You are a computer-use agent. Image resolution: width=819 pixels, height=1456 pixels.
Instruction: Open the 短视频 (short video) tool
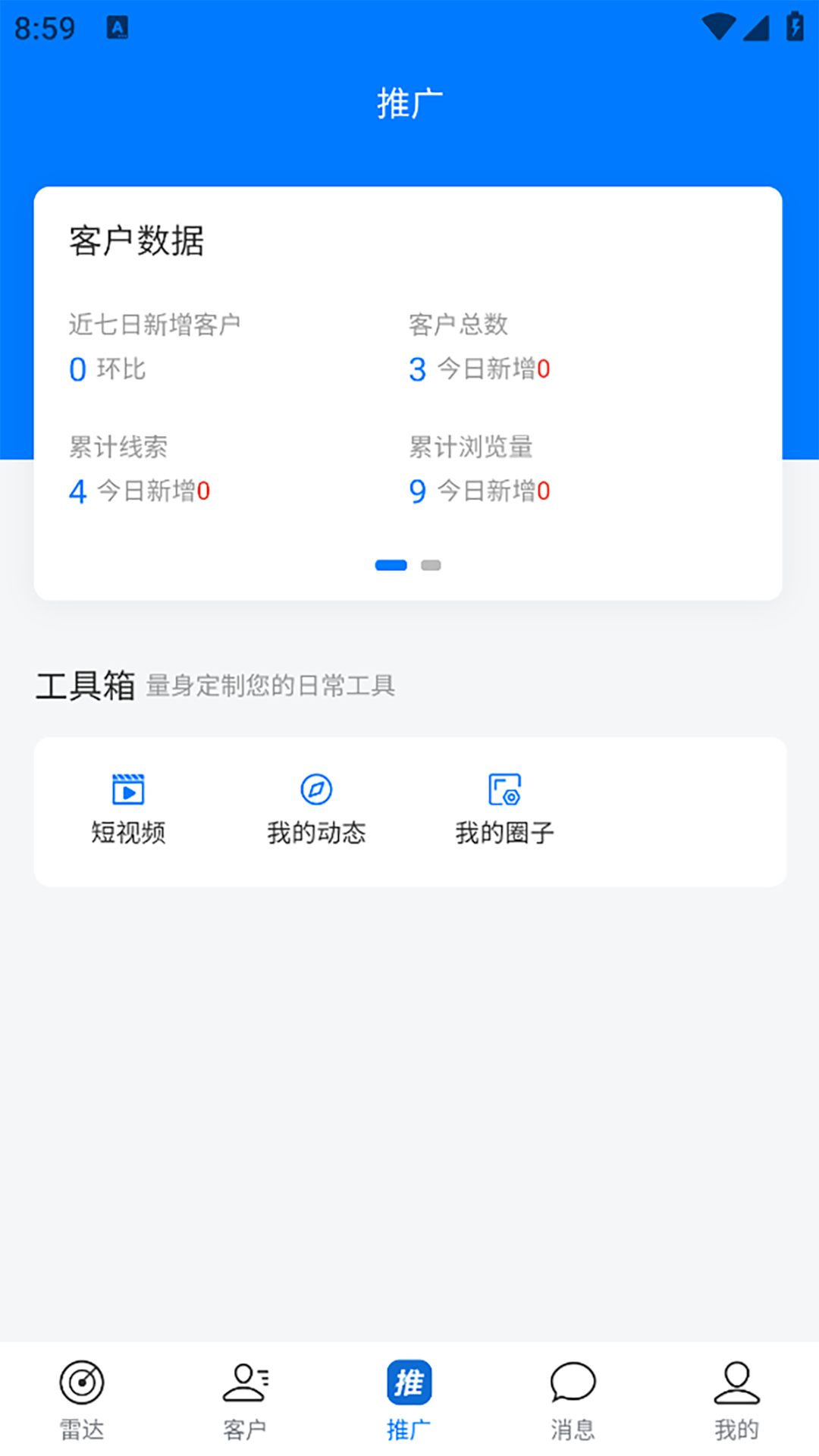[x=129, y=808]
